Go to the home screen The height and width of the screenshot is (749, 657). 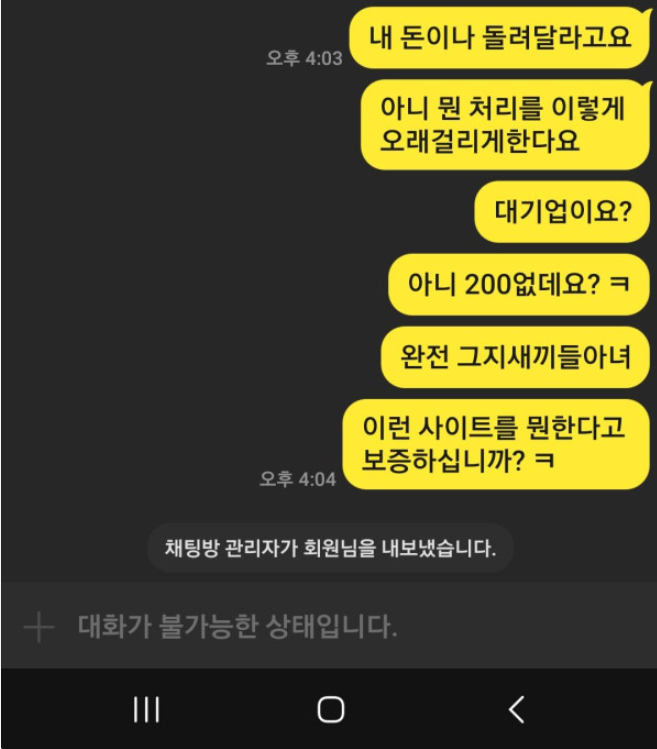tap(330, 710)
